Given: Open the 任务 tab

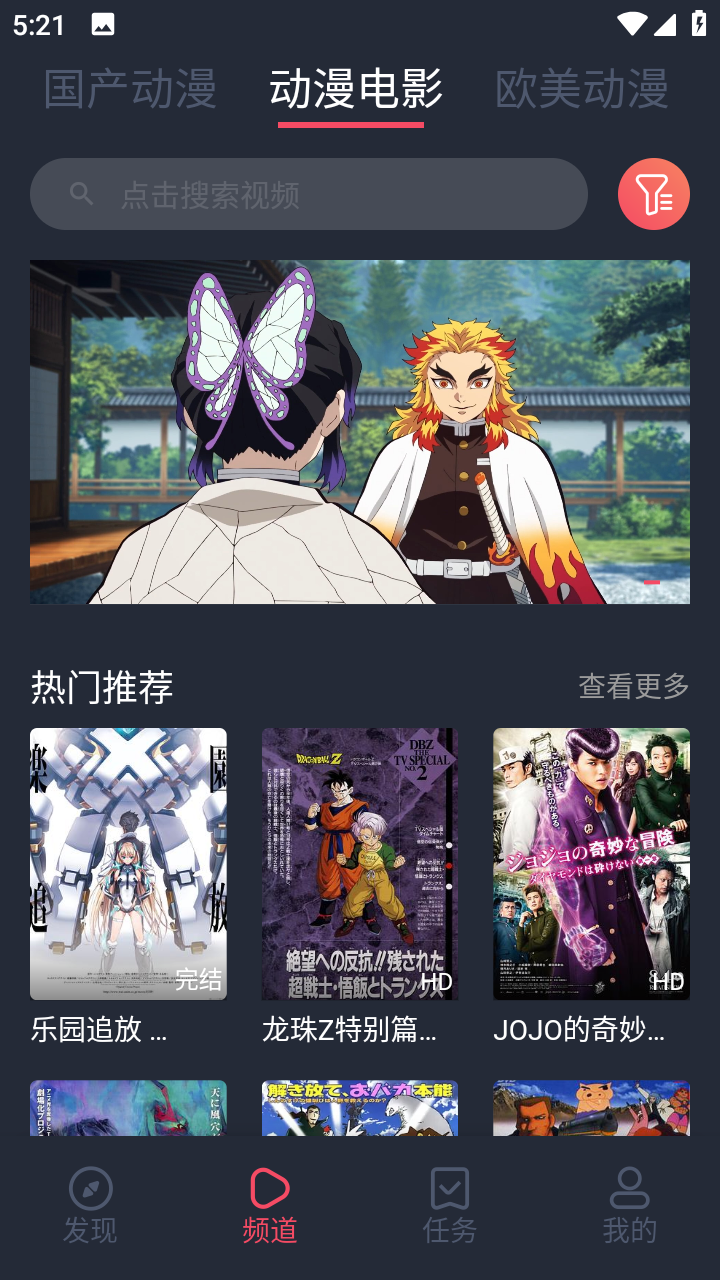Looking at the screenshot, I should [450, 1206].
